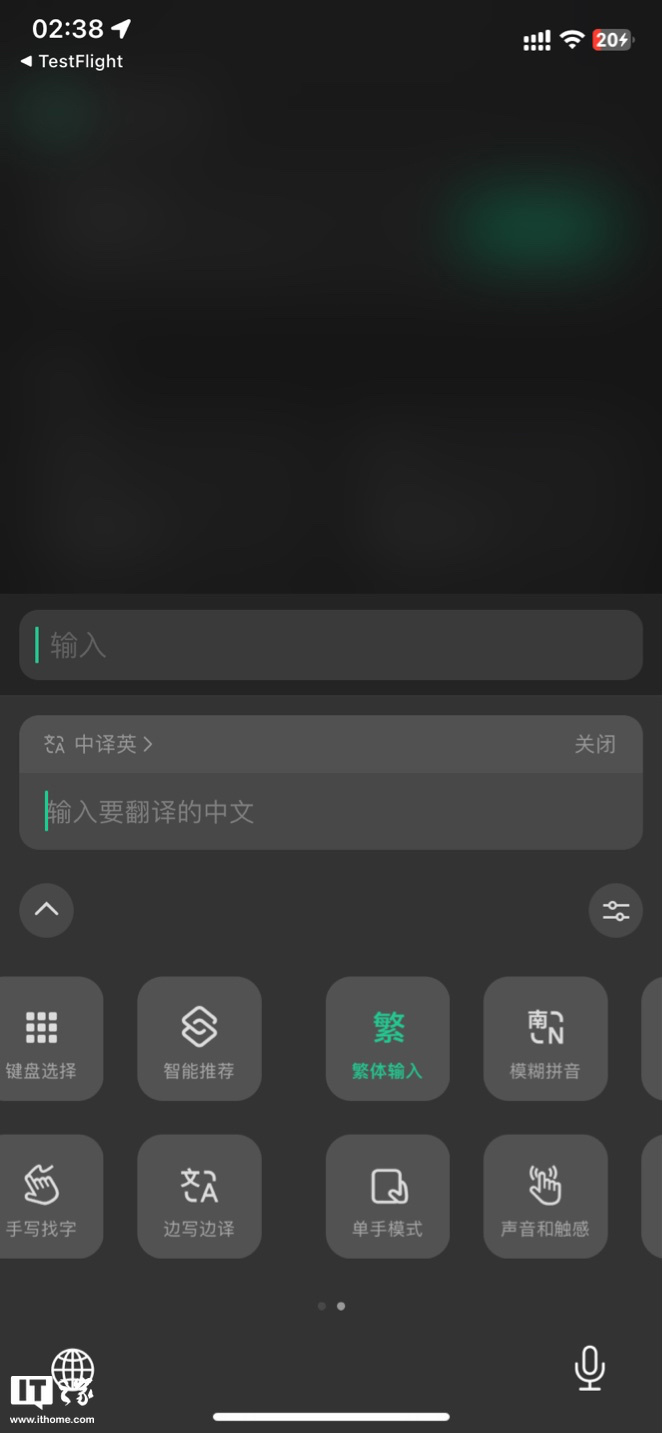Viewport: 662px width, 1433px height.
Task: Open 声音和触感 sound and haptics
Action: [545, 1196]
